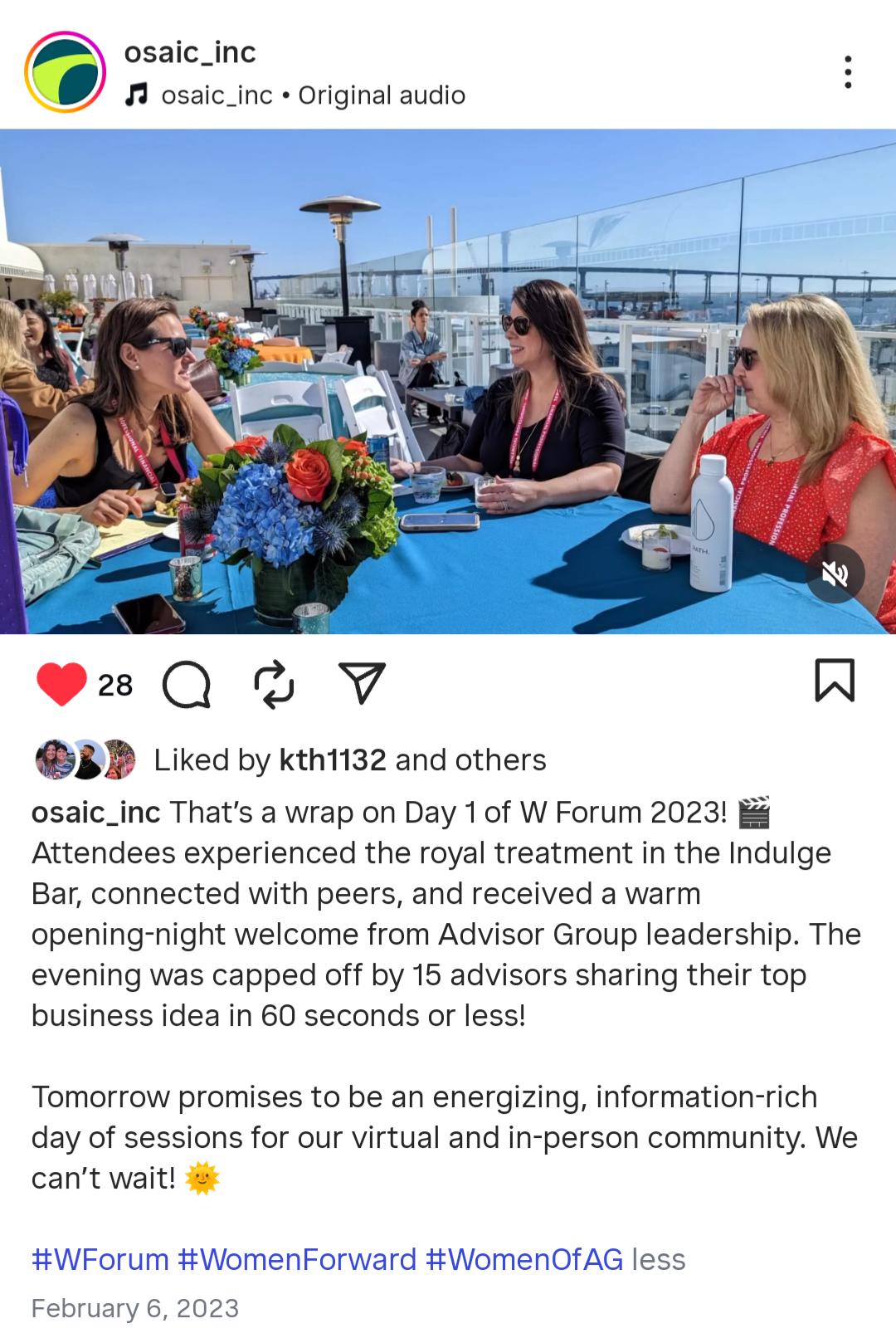896x1338 pixels.
Task: Open osaic_inc username in the header
Action: pyautogui.click(x=190, y=52)
